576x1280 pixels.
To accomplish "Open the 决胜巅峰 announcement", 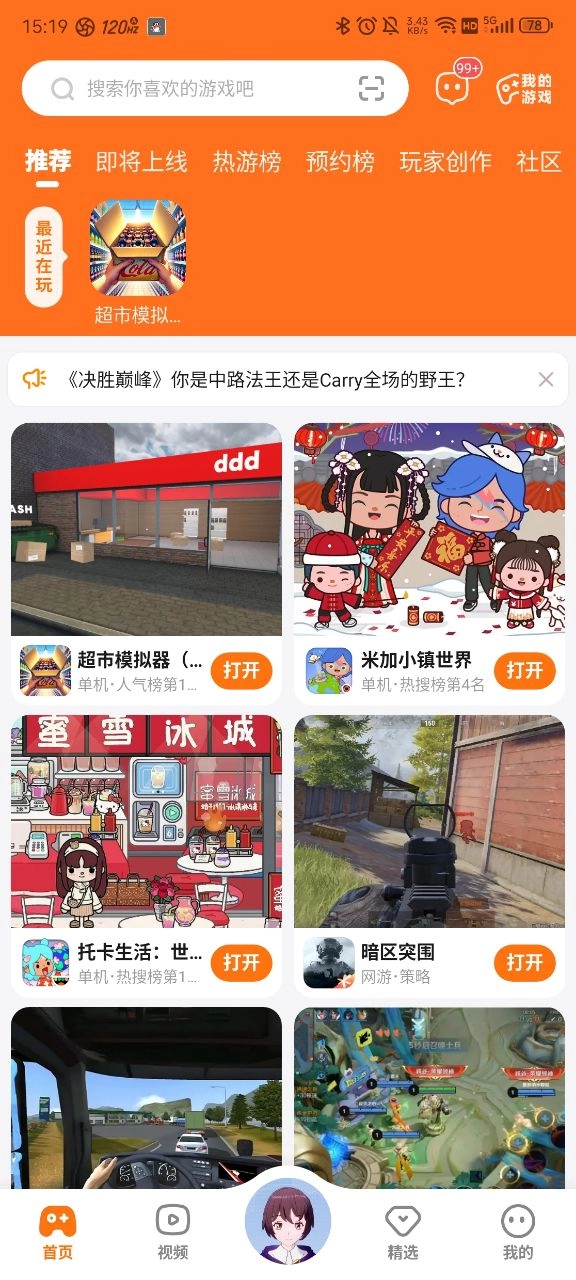I will click(268, 379).
